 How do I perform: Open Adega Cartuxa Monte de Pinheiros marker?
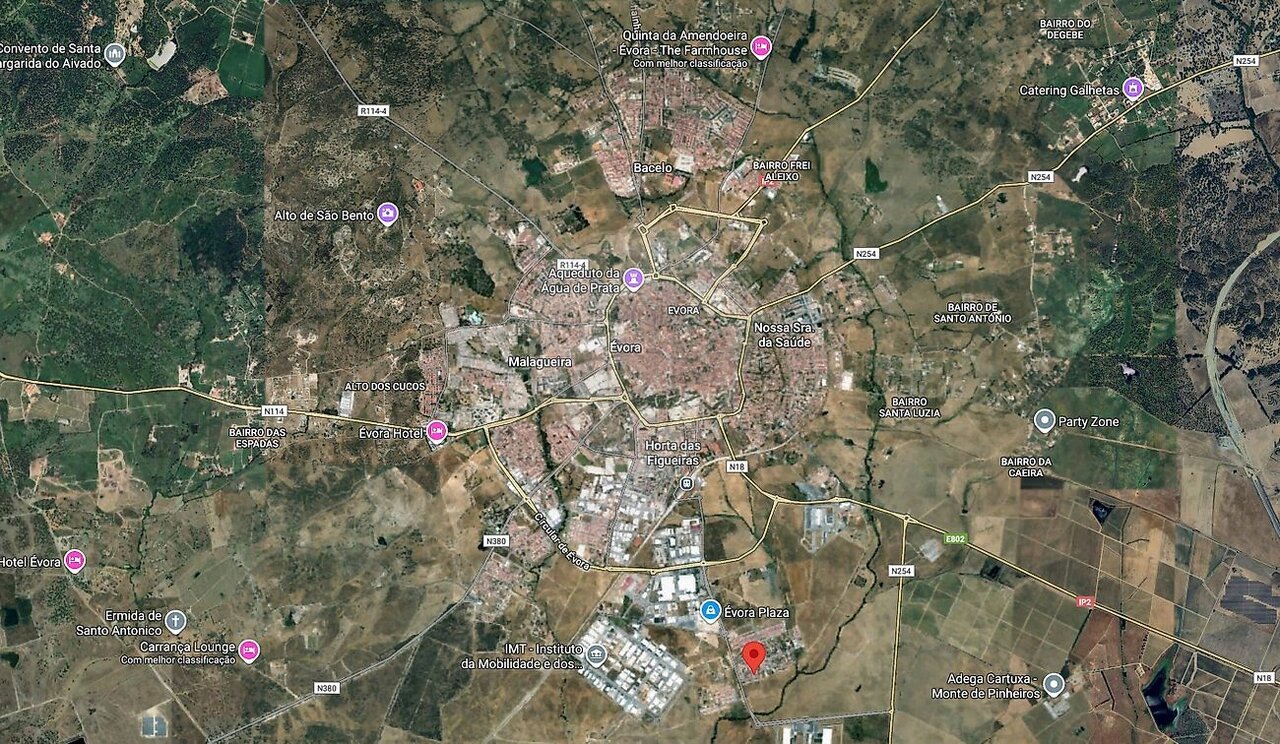pyautogui.click(x=1053, y=685)
